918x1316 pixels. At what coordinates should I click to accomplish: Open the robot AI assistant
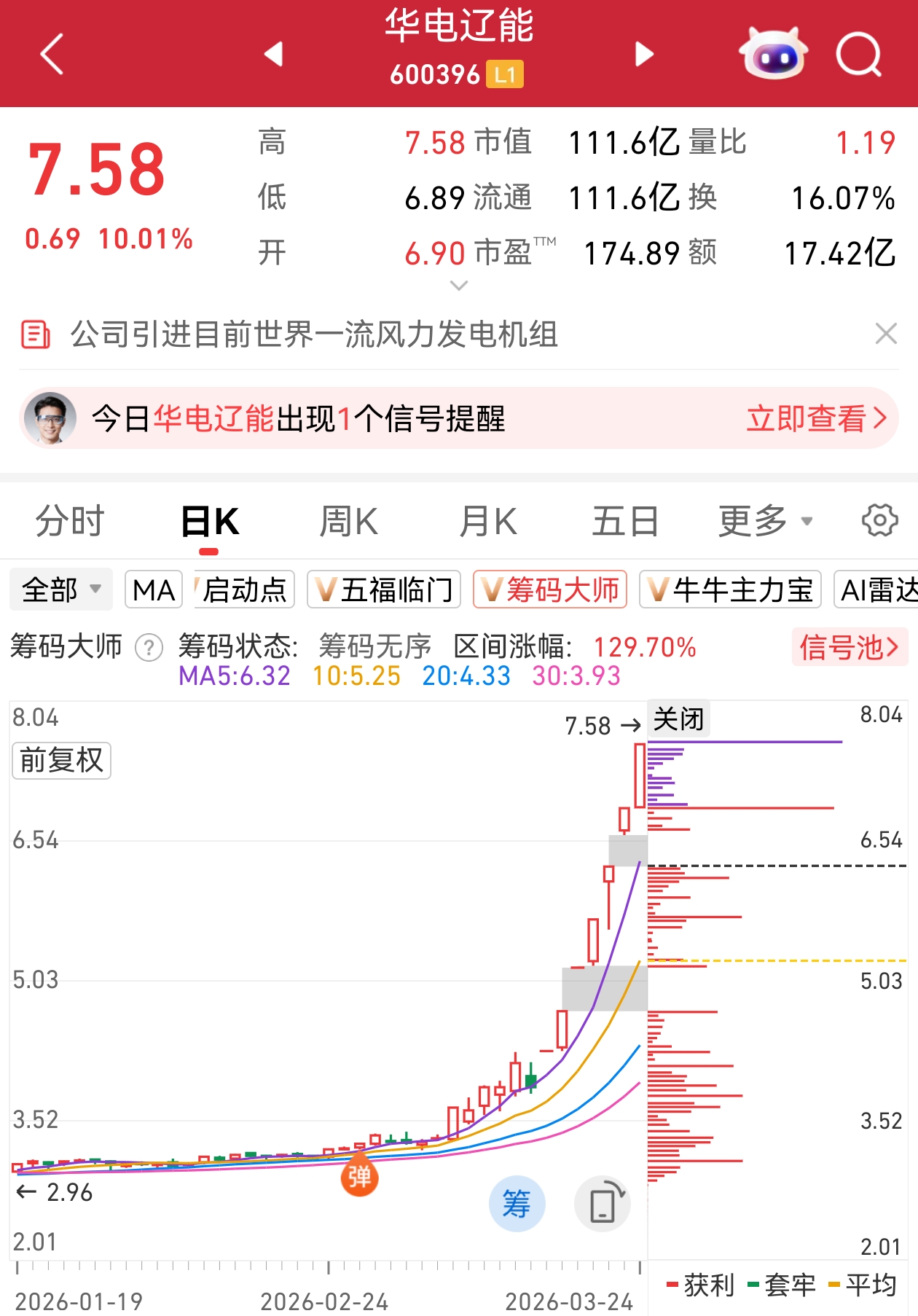coord(772,54)
